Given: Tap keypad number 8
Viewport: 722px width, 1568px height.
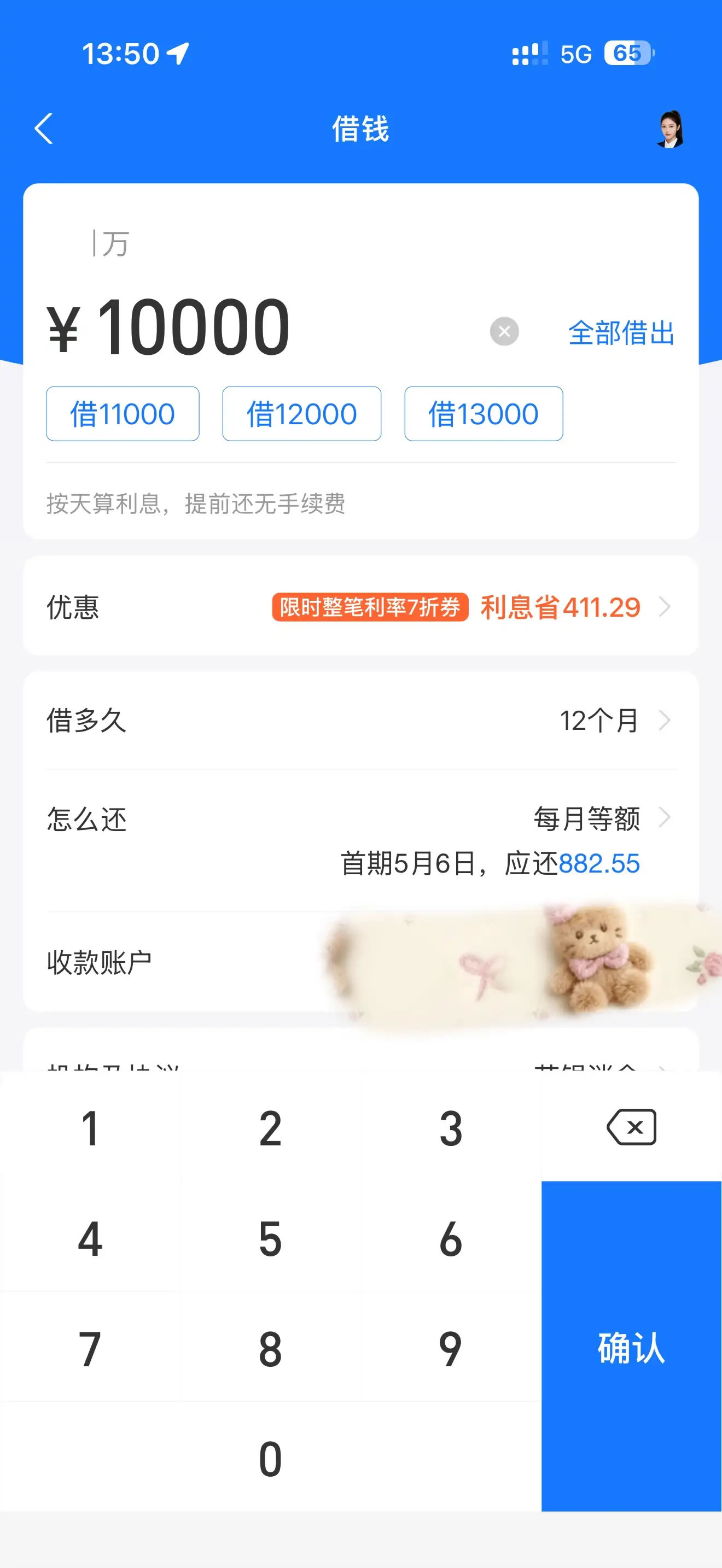Looking at the screenshot, I should click(270, 1348).
